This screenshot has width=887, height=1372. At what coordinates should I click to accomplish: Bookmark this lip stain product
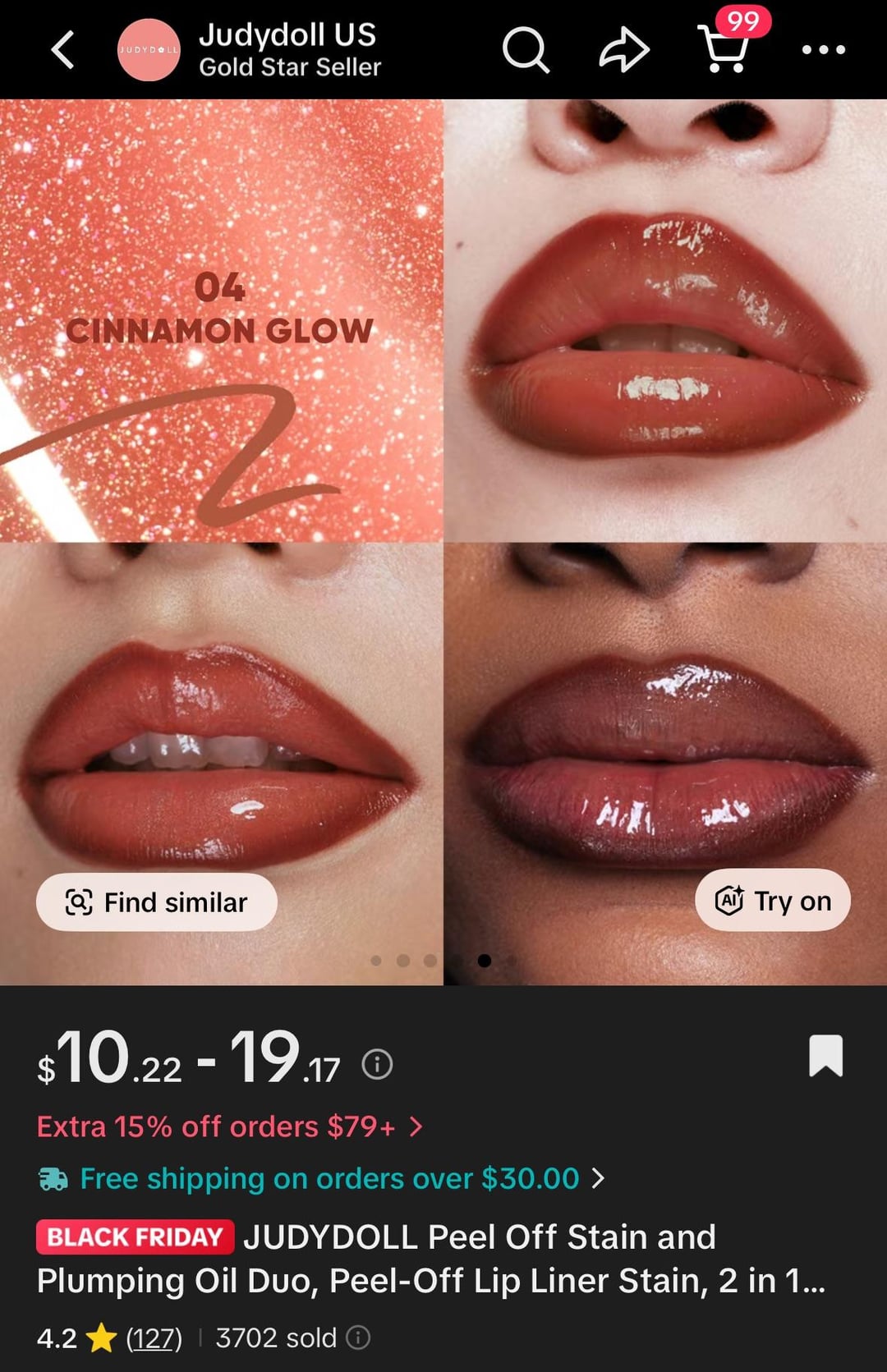pos(825,1056)
